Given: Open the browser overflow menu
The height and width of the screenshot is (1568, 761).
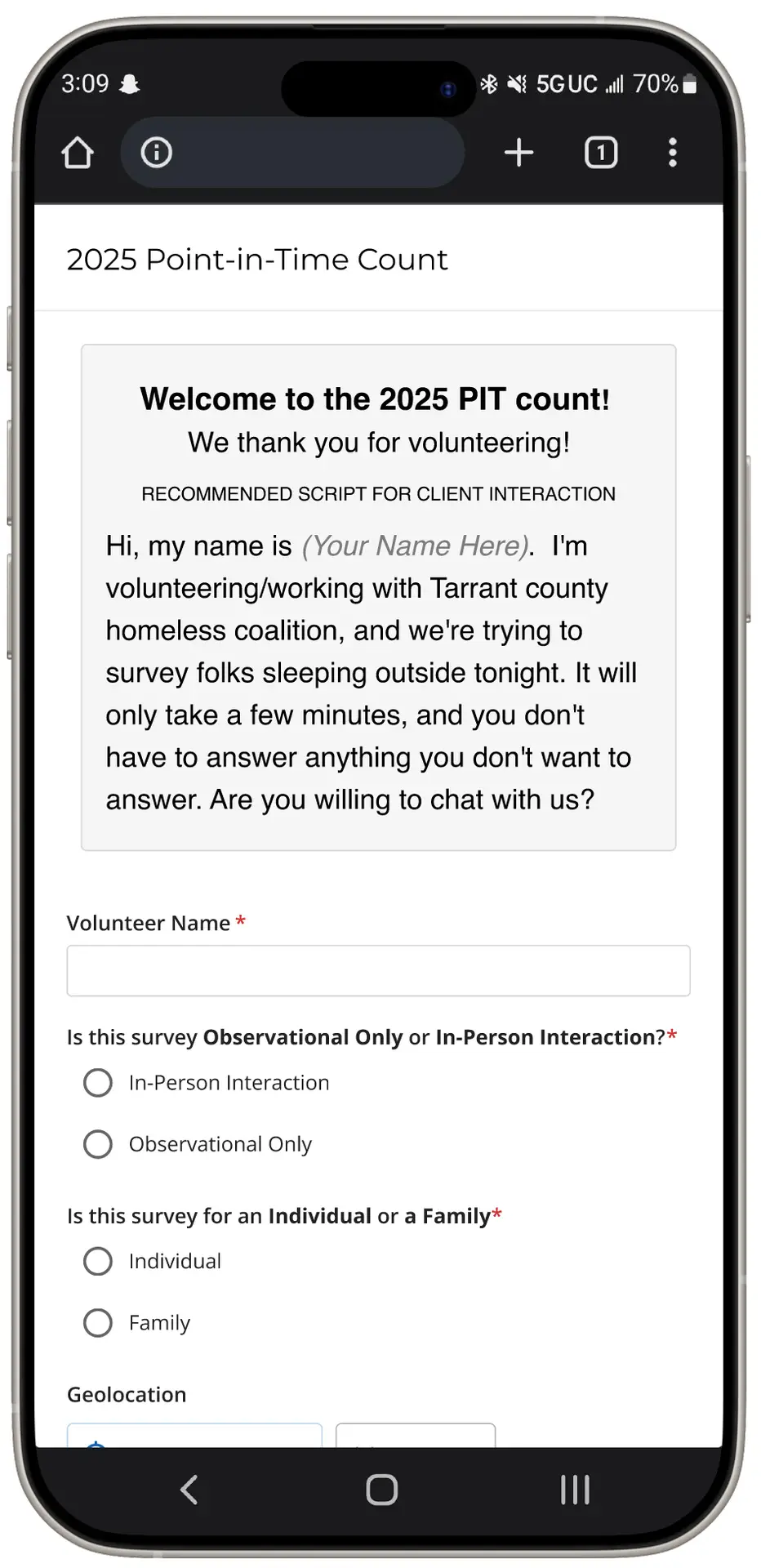Looking at the screenshot, I should (672, 153).
